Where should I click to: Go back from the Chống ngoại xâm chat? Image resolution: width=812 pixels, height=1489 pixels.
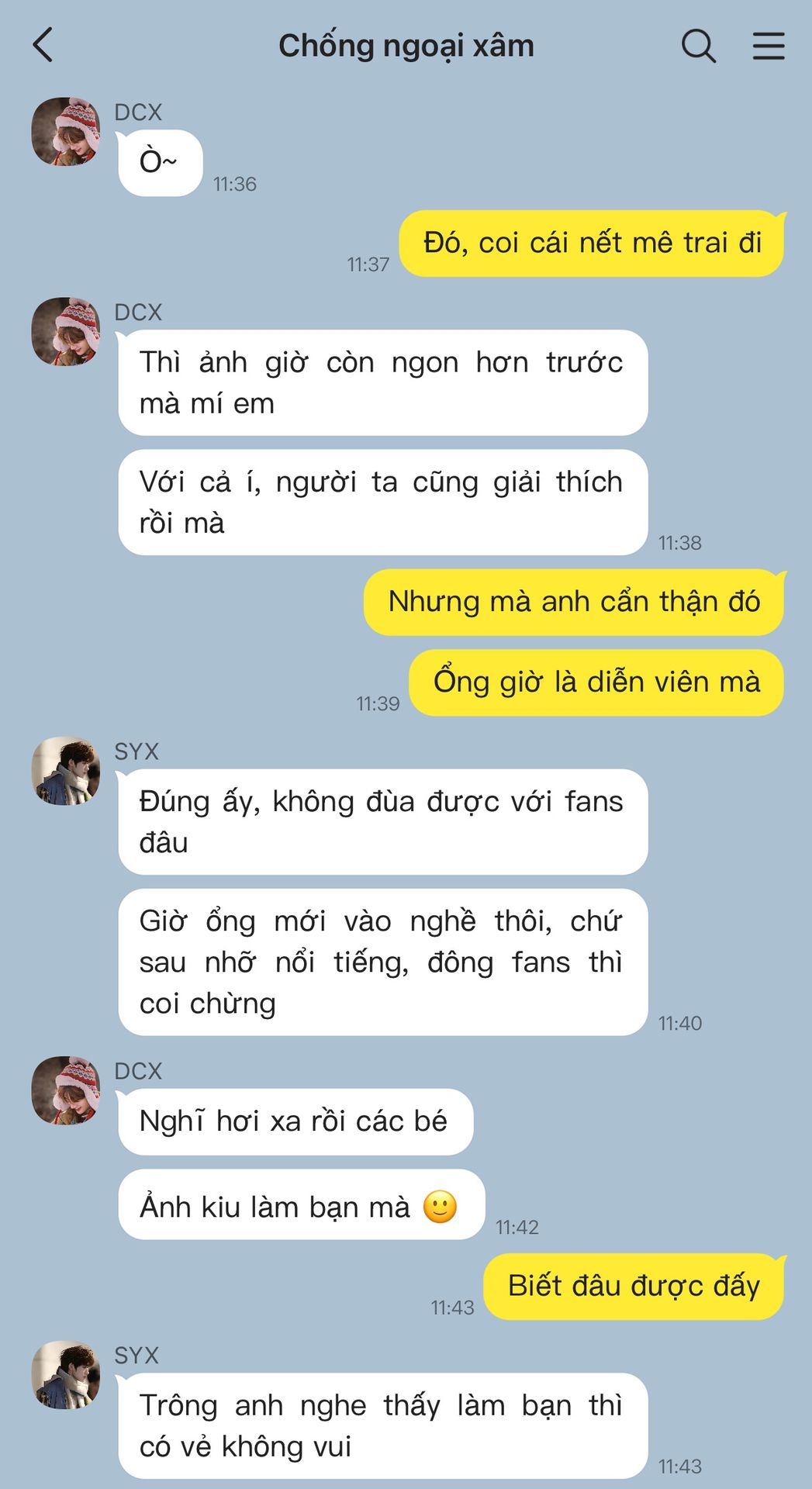tap(43, 45)
